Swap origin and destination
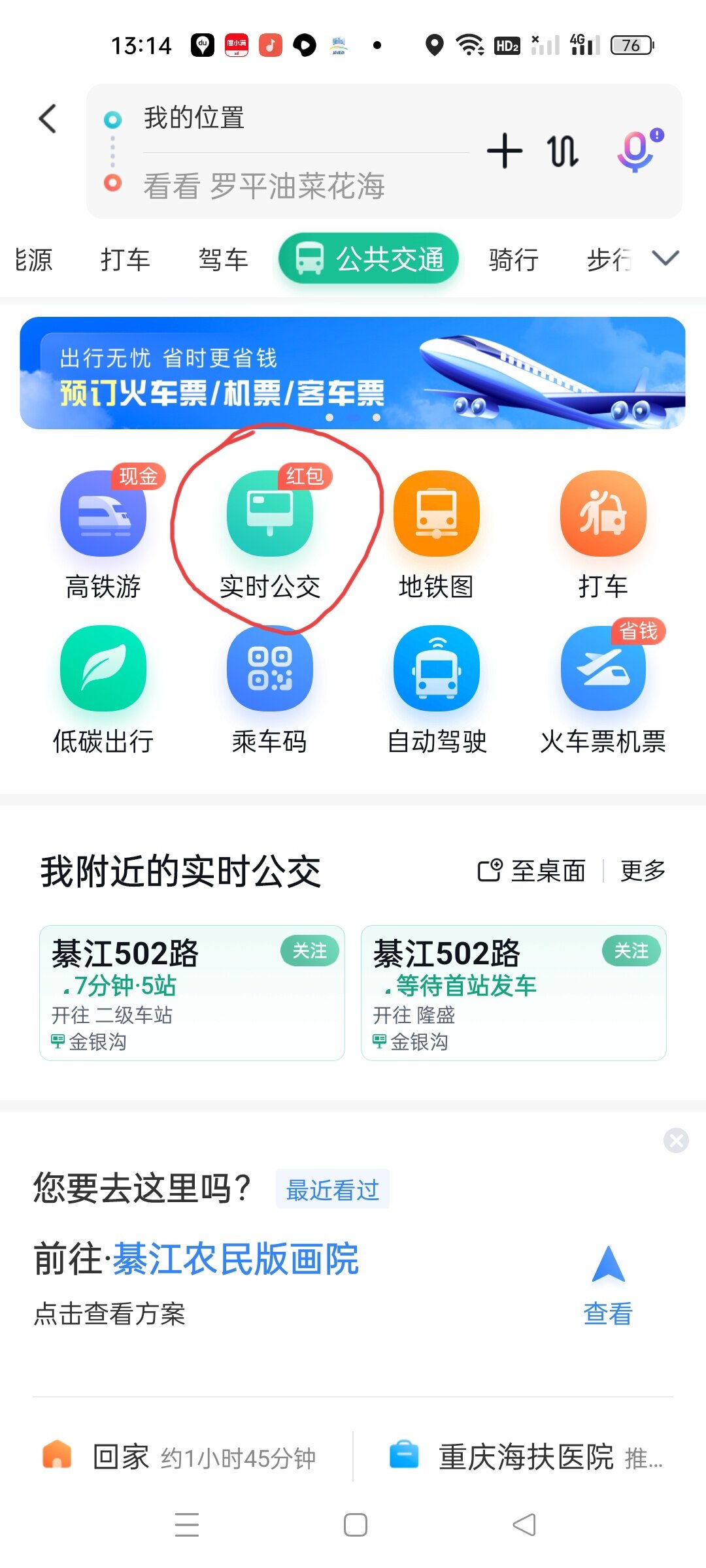Screen dimensions: 706x1568 click(563, 152)
